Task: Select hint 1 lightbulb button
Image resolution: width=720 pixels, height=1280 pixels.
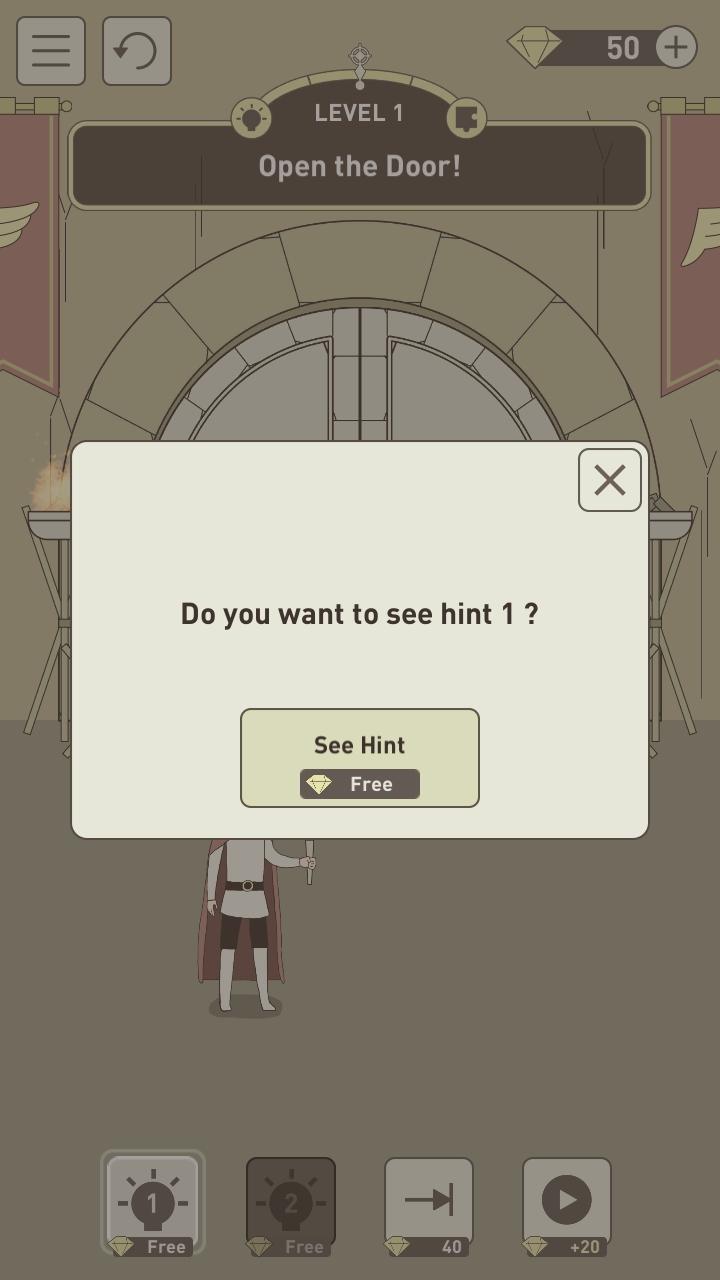Action: click(x=153, y=1203)
